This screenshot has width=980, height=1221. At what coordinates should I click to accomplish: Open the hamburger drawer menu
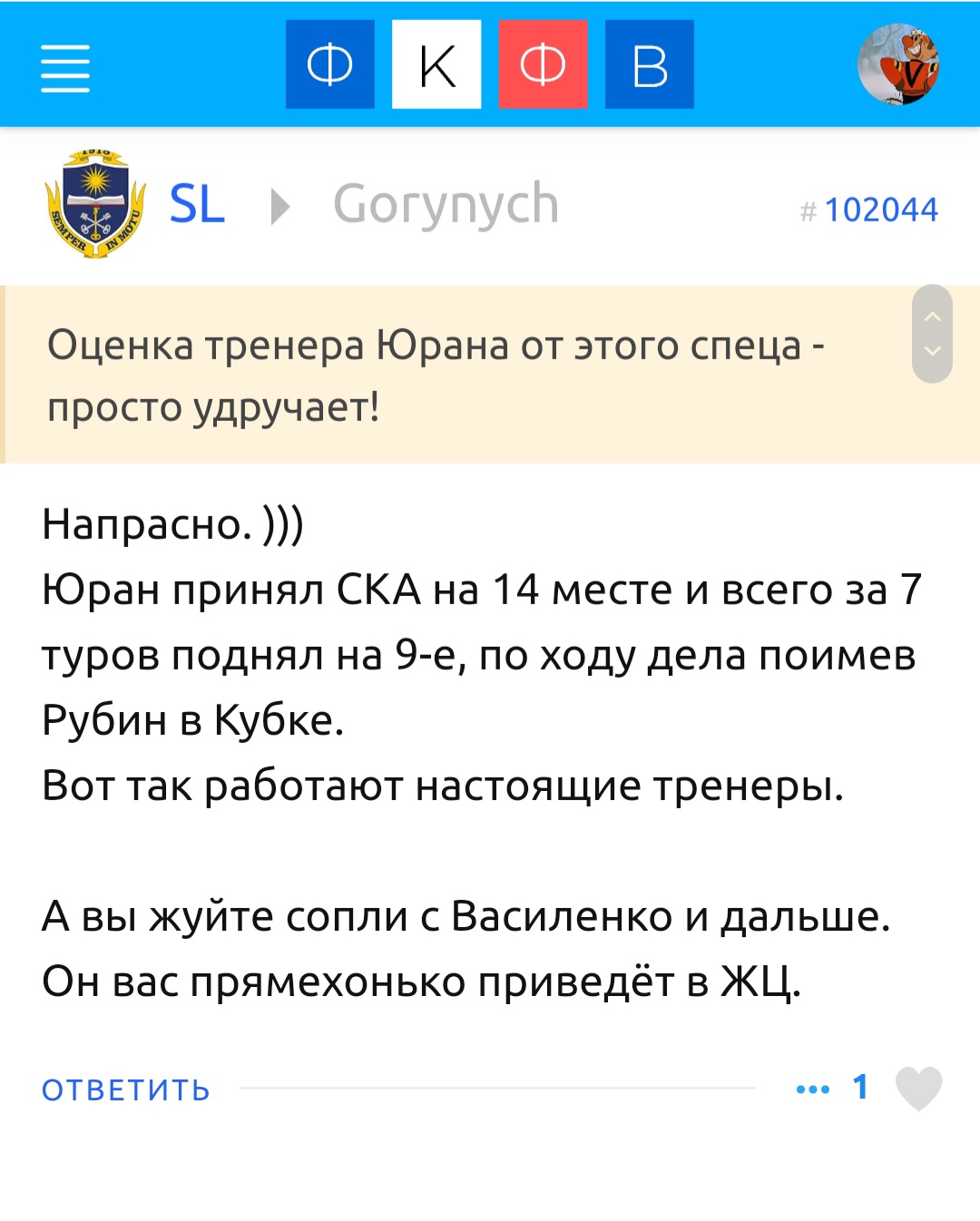pyautogui.click(x=65, y=68)
